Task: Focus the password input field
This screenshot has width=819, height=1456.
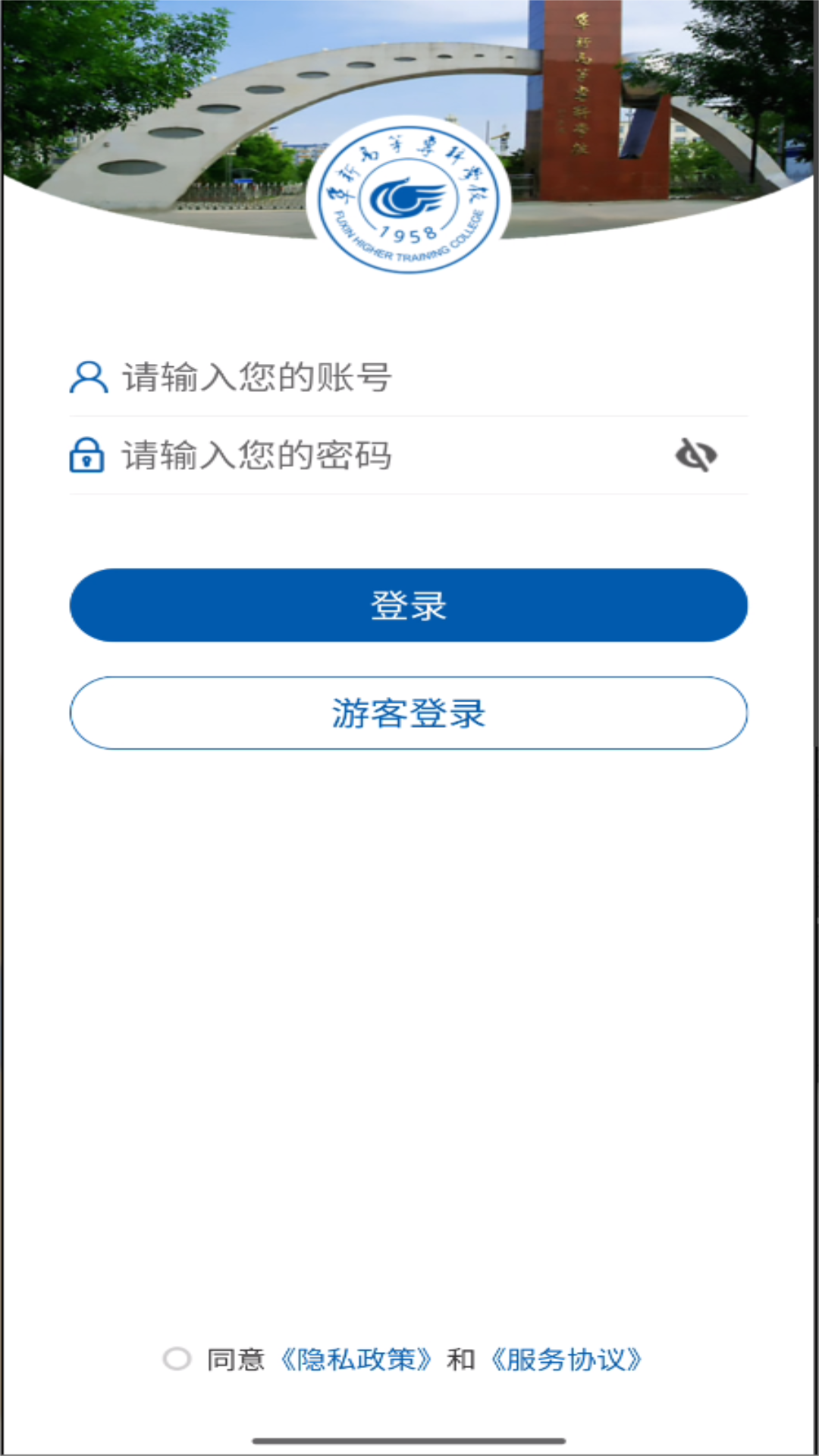Action: [x=379, y=456]
